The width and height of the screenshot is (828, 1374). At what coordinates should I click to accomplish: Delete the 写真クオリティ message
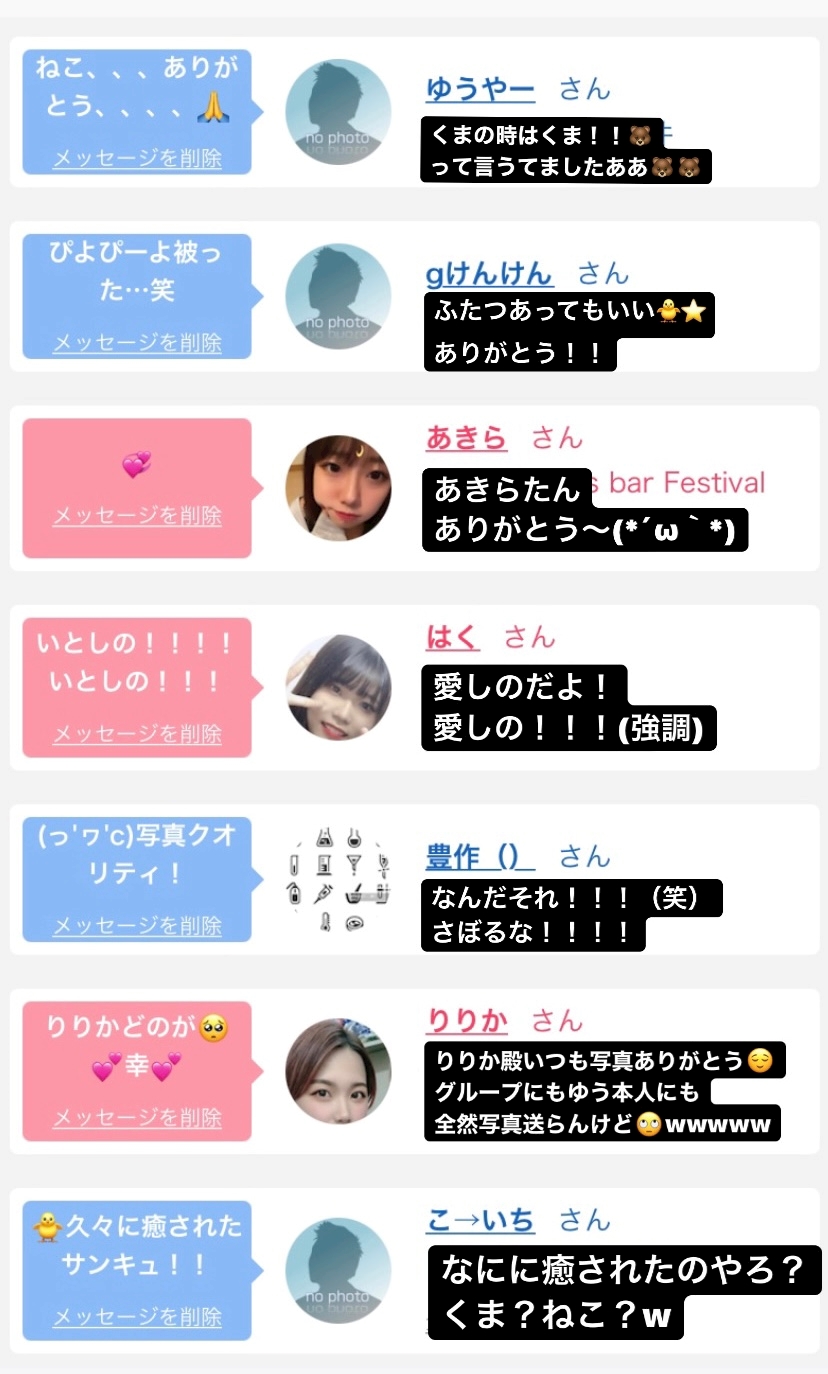[x=137, y=925]
